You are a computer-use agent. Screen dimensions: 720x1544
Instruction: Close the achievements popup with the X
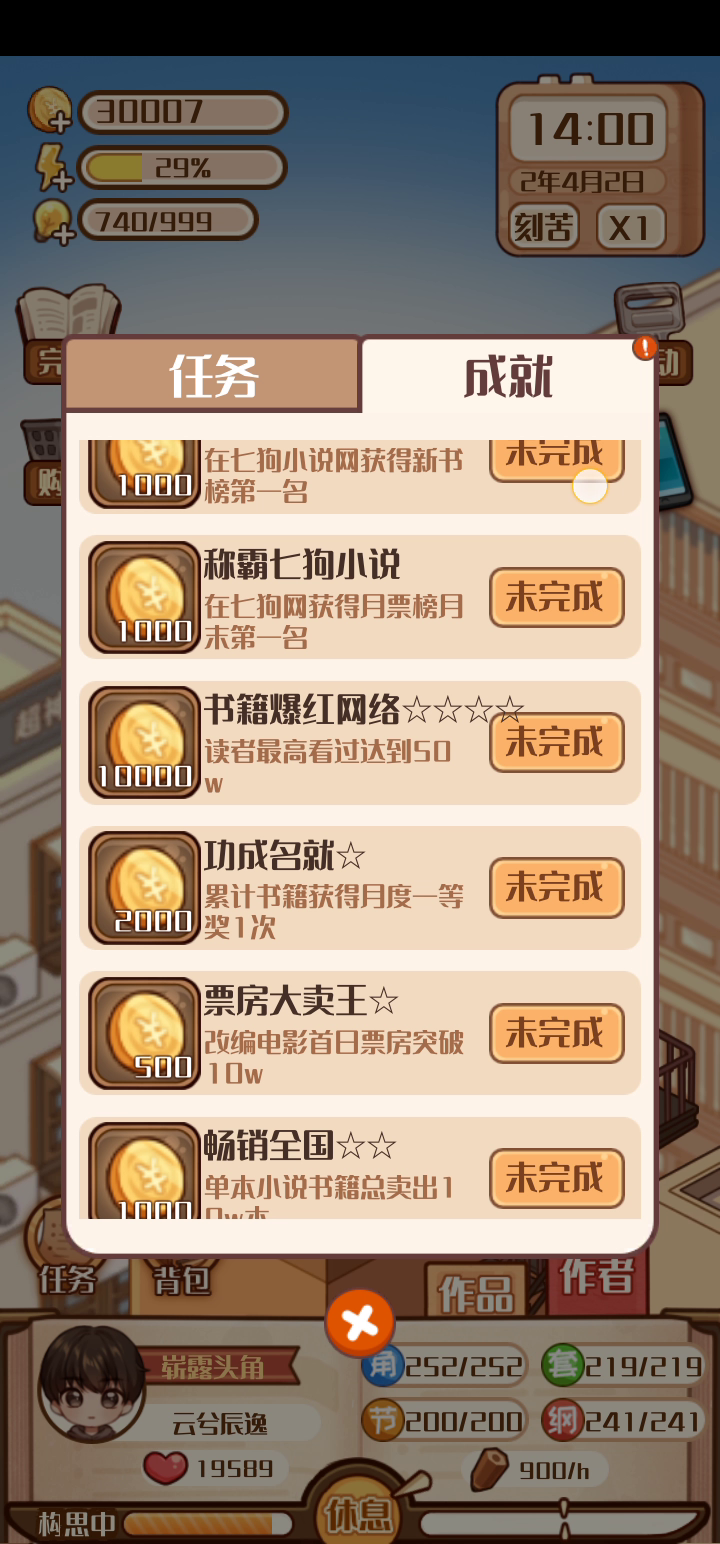point(360,1323)
